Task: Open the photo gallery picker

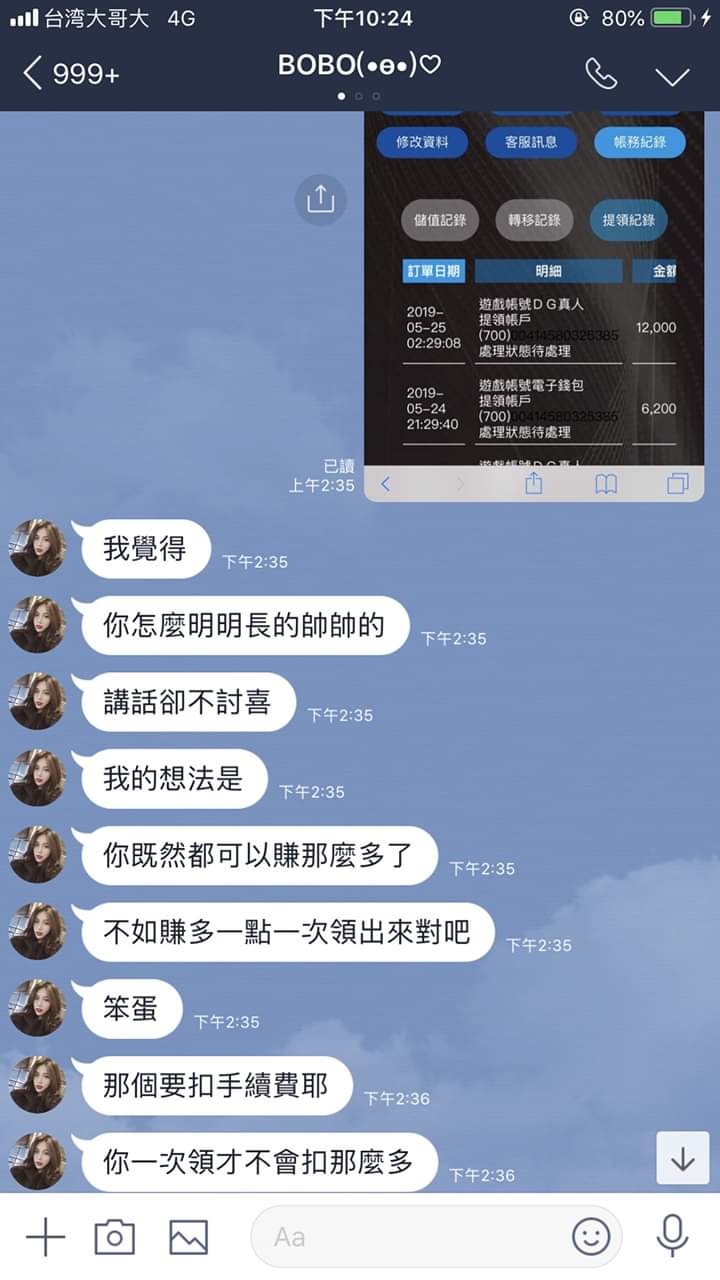Action: point(188,1237)
